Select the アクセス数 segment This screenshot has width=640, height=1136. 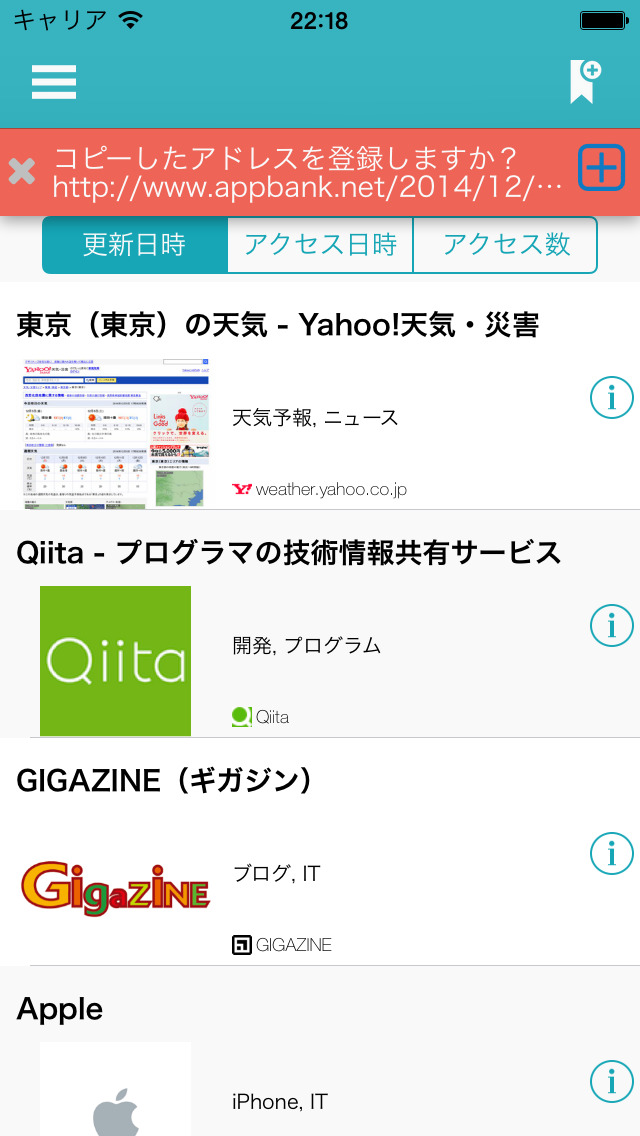506,245
